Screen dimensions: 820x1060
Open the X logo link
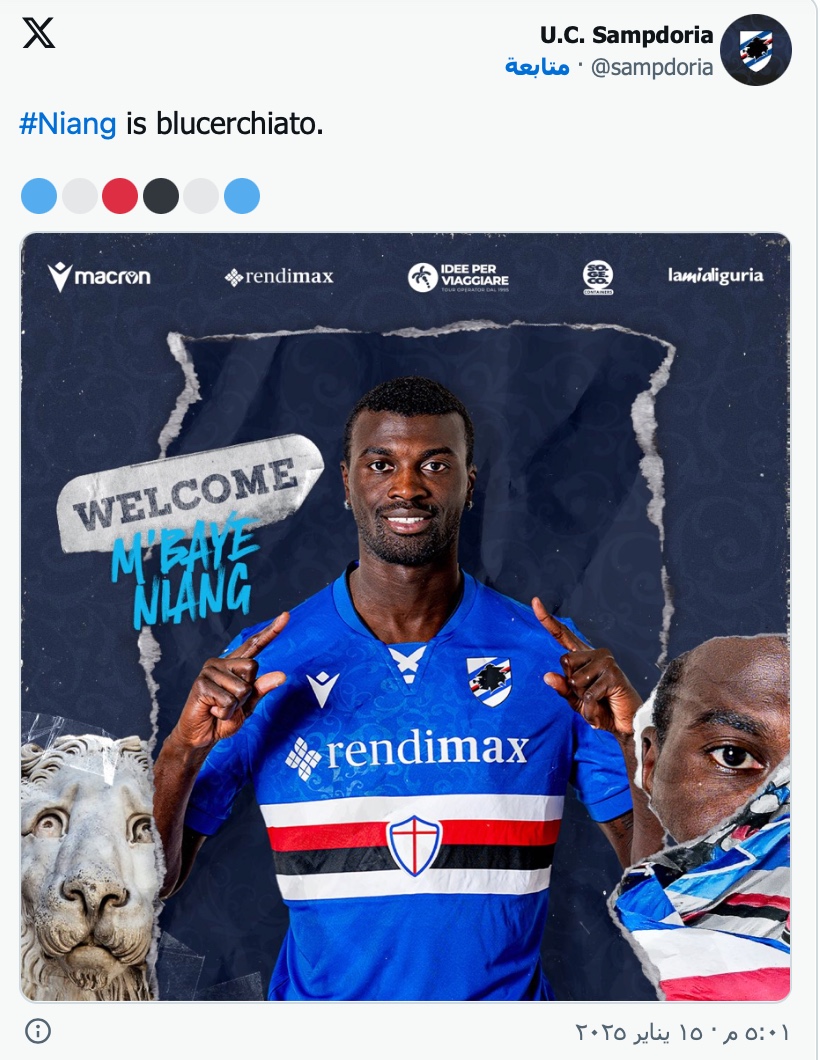tap(39, 34)
